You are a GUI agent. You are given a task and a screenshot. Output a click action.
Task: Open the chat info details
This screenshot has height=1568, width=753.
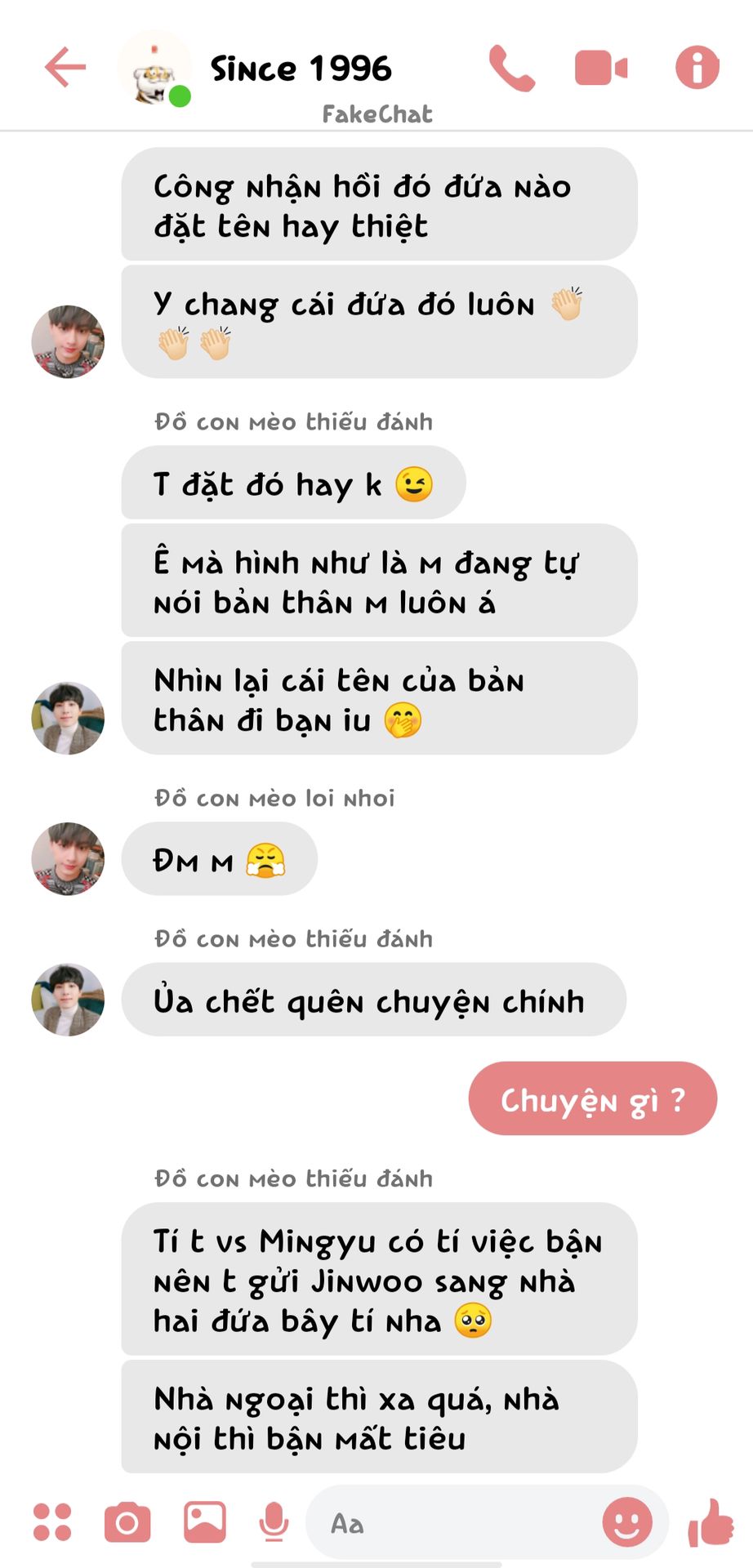coord(697,68)
